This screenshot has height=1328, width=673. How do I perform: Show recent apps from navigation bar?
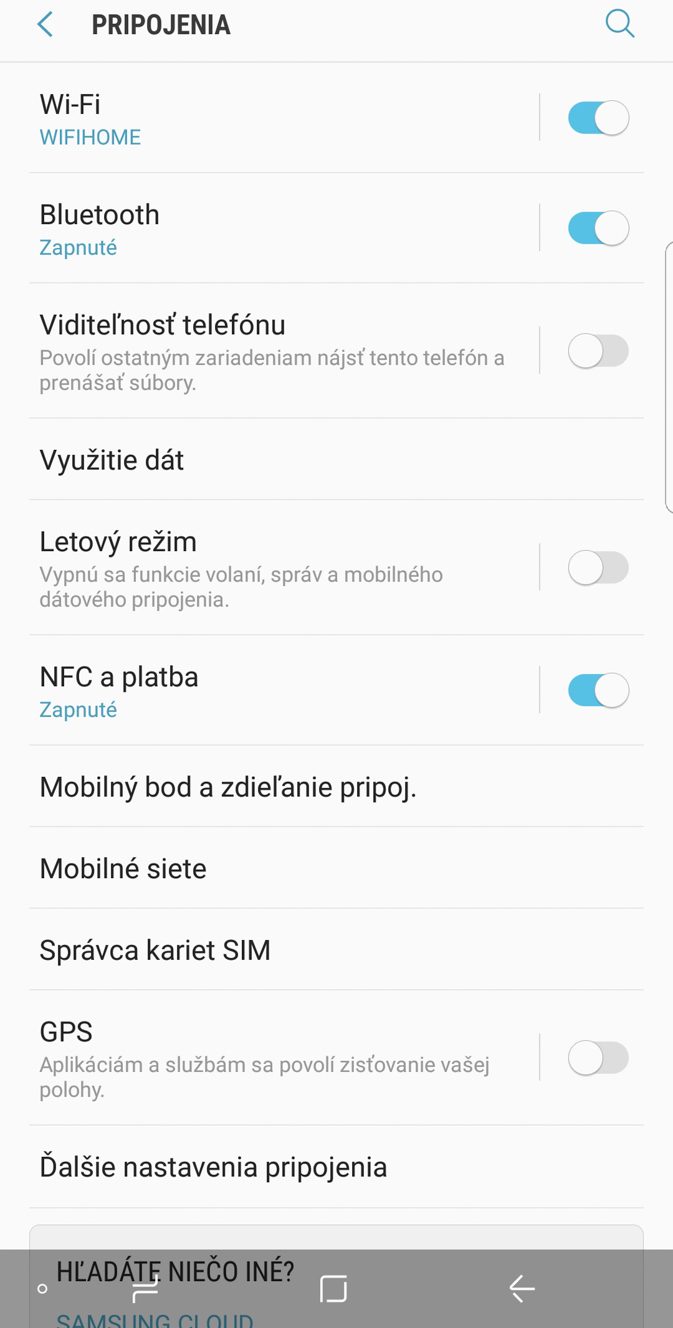click(145, 1289)
